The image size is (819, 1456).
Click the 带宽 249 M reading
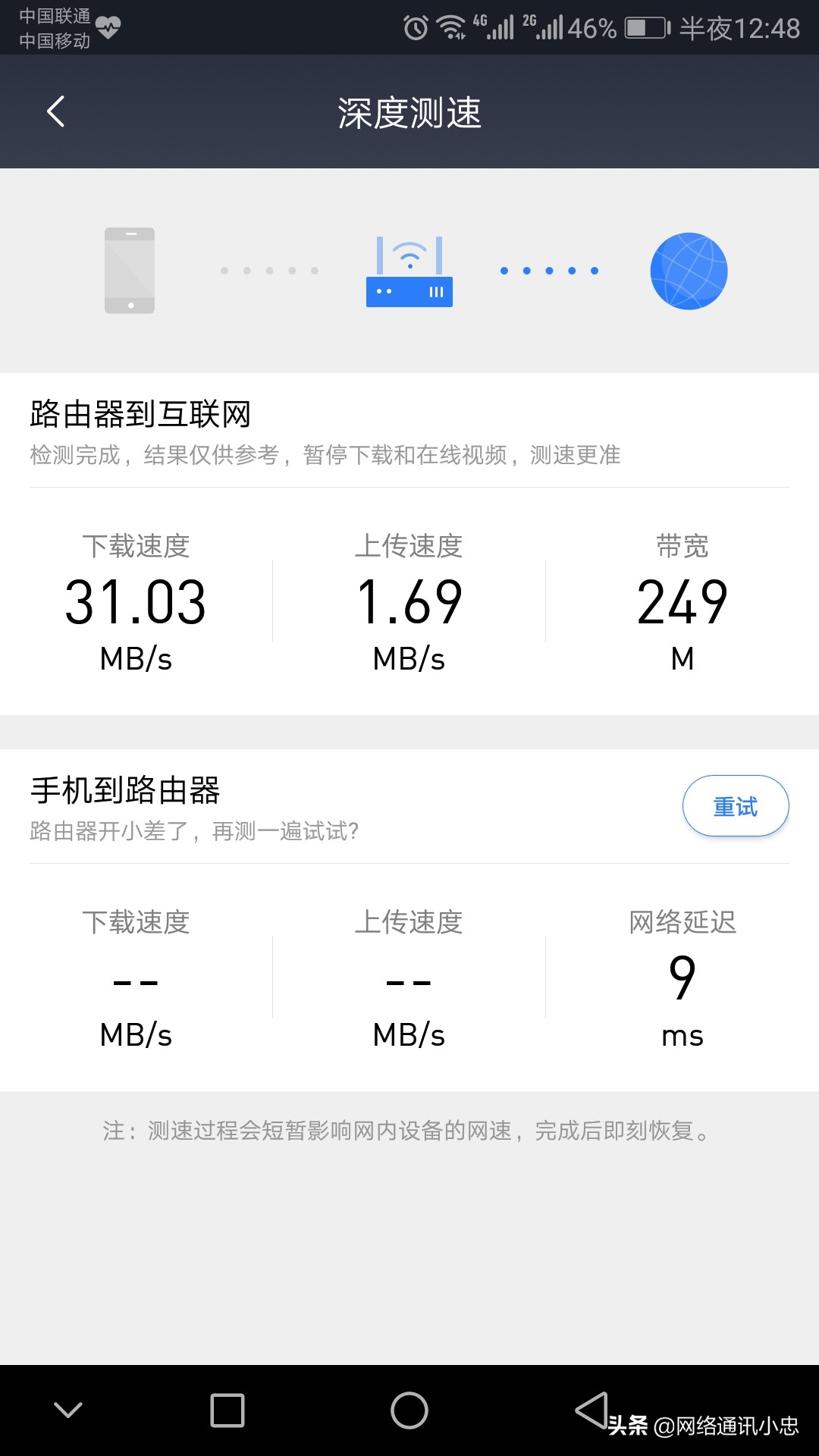point(681,601)
